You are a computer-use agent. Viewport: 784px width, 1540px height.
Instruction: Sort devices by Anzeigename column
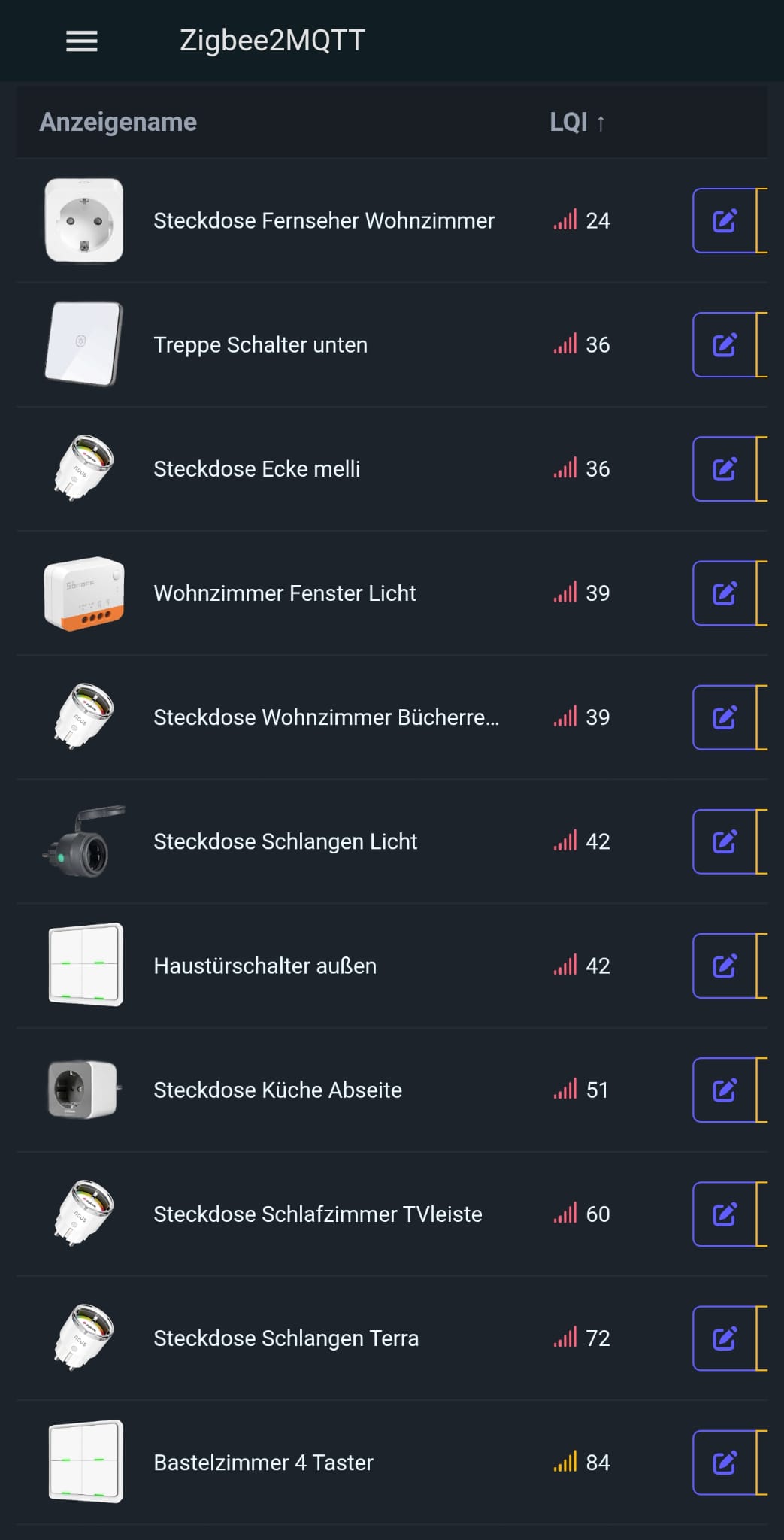point(118,122)
